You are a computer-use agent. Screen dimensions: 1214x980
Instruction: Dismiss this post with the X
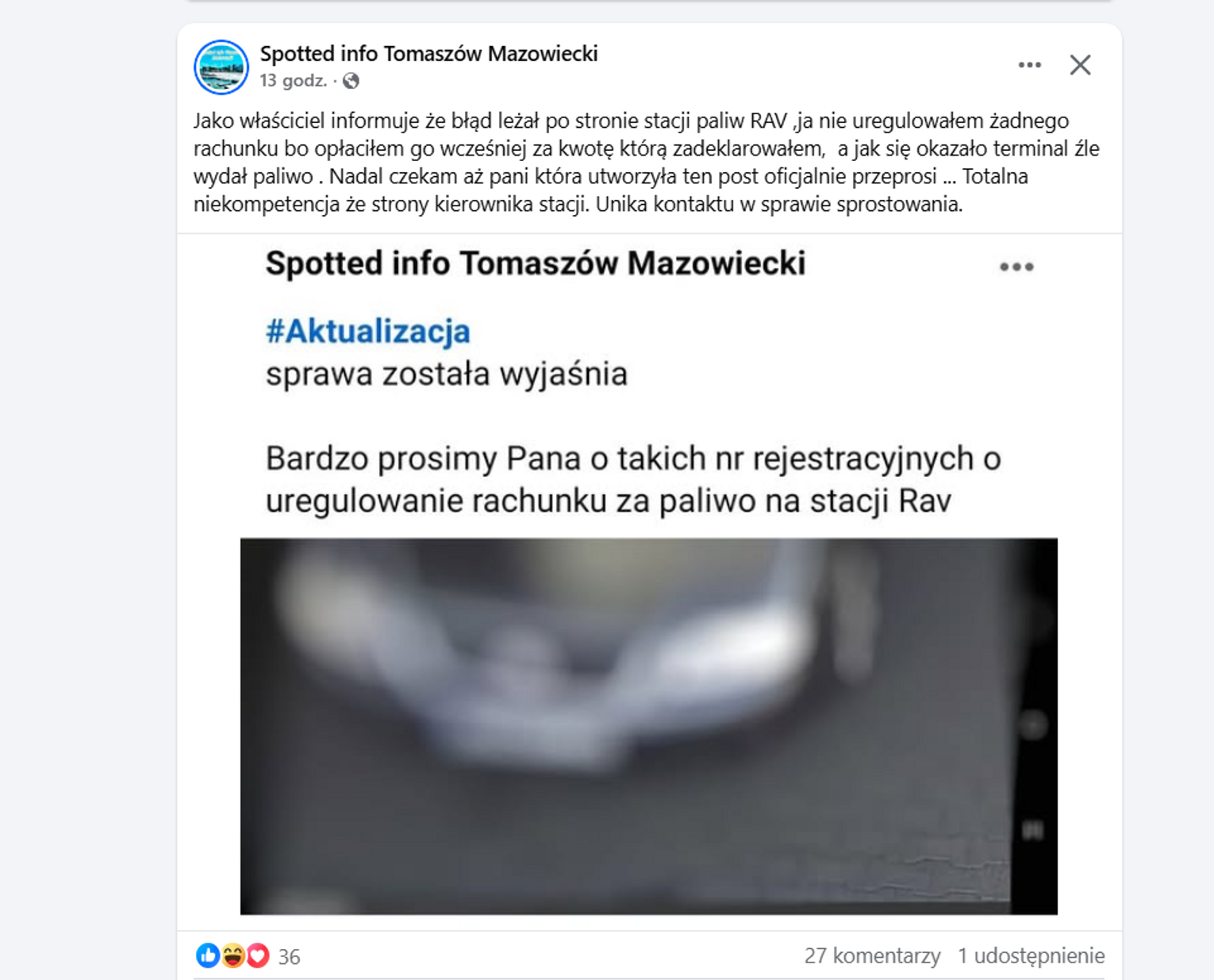[x=1080, y=65]
